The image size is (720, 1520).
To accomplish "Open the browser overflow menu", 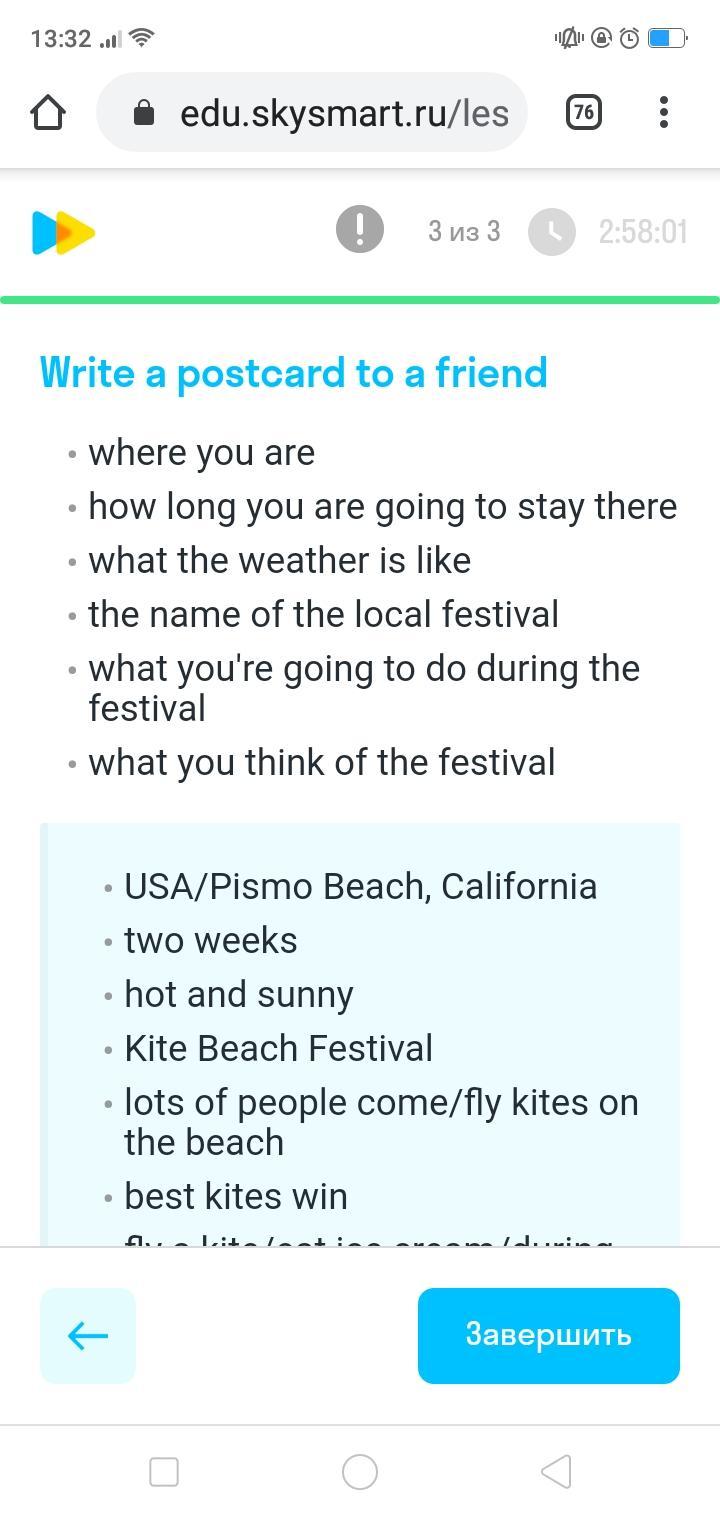I will [664, 112].
